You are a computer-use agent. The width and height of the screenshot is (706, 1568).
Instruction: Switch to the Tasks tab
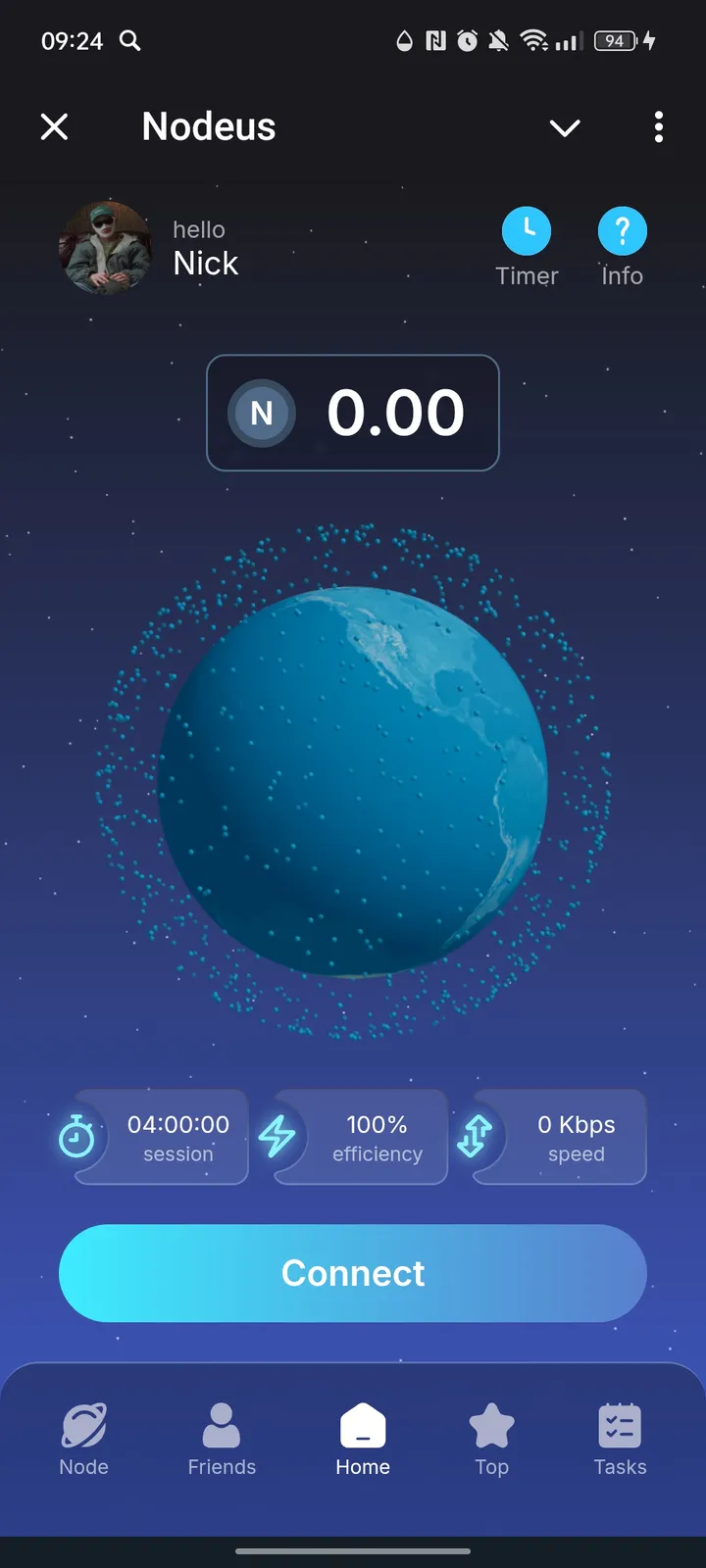click(619, 1441)
